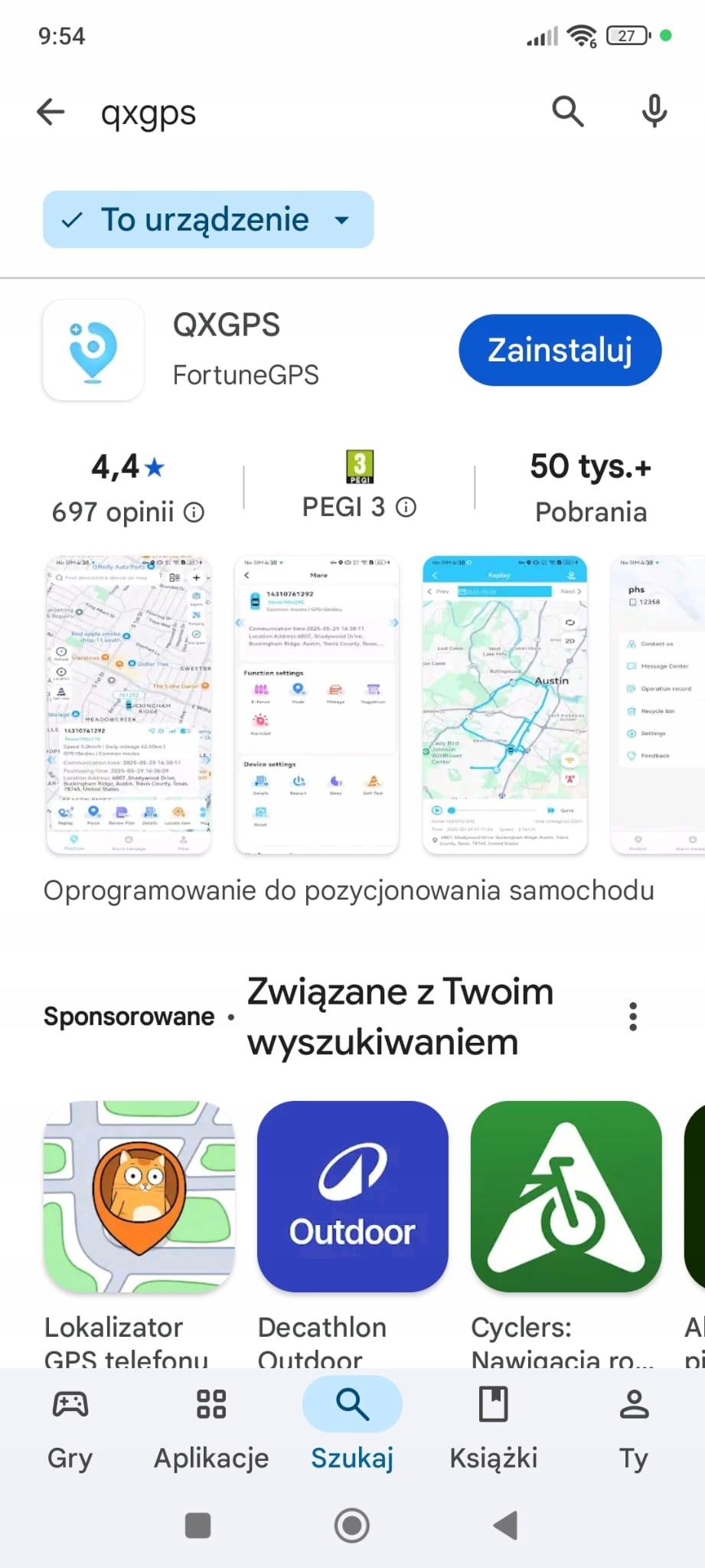Go back from the search results
Viewport: 705px width, 1568px height.
(51, 113)
